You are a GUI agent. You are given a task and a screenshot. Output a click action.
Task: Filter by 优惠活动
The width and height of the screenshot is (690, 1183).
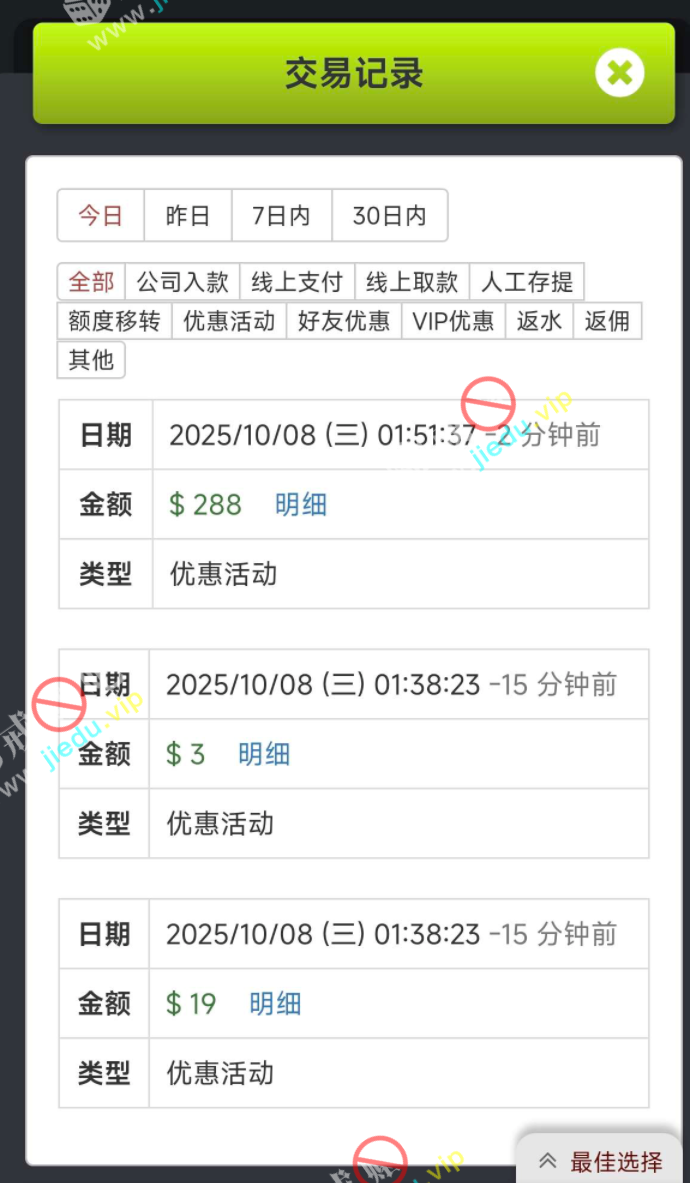click(x=229, y=321)
